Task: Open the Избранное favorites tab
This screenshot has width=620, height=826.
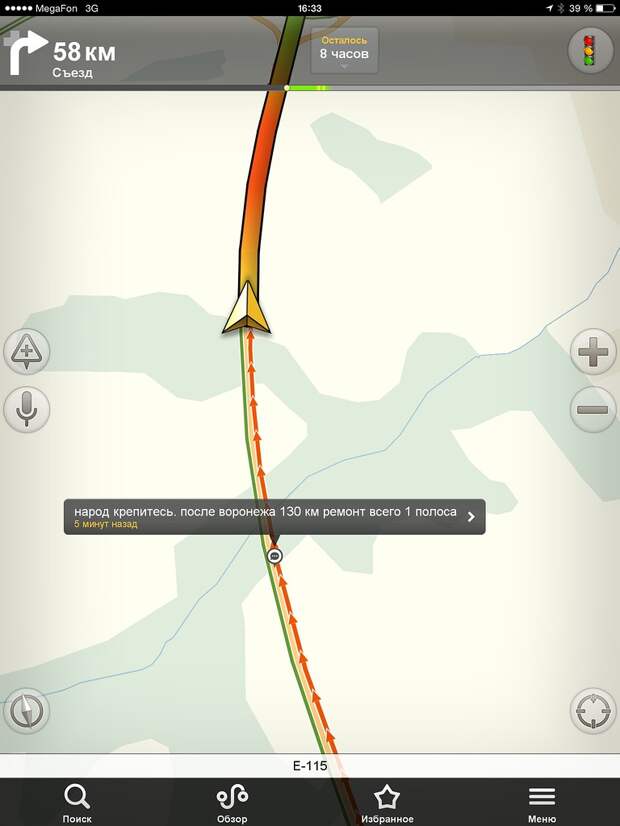Action: pyautogui.click(x=386, y=803)
